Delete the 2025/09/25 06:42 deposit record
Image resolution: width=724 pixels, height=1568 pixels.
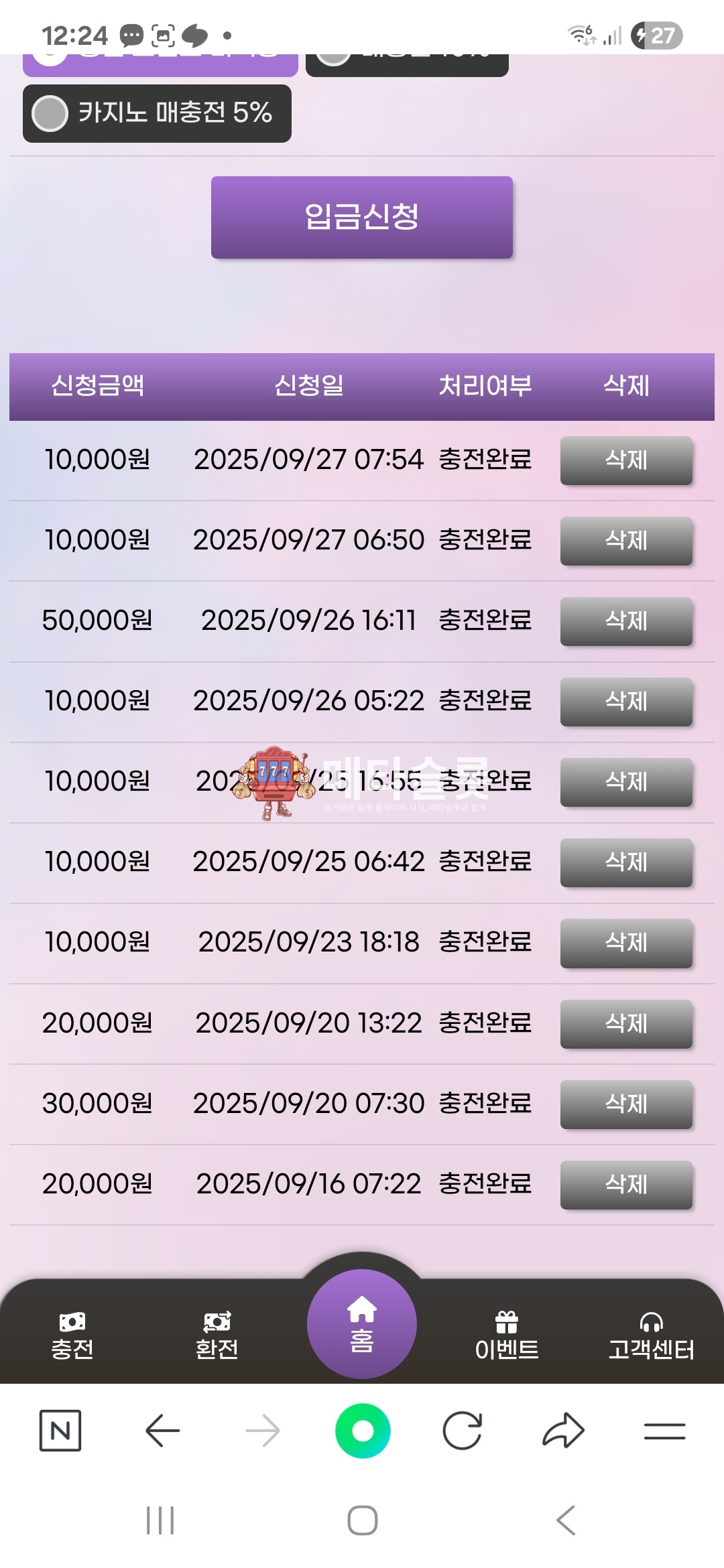coord(625,862)
